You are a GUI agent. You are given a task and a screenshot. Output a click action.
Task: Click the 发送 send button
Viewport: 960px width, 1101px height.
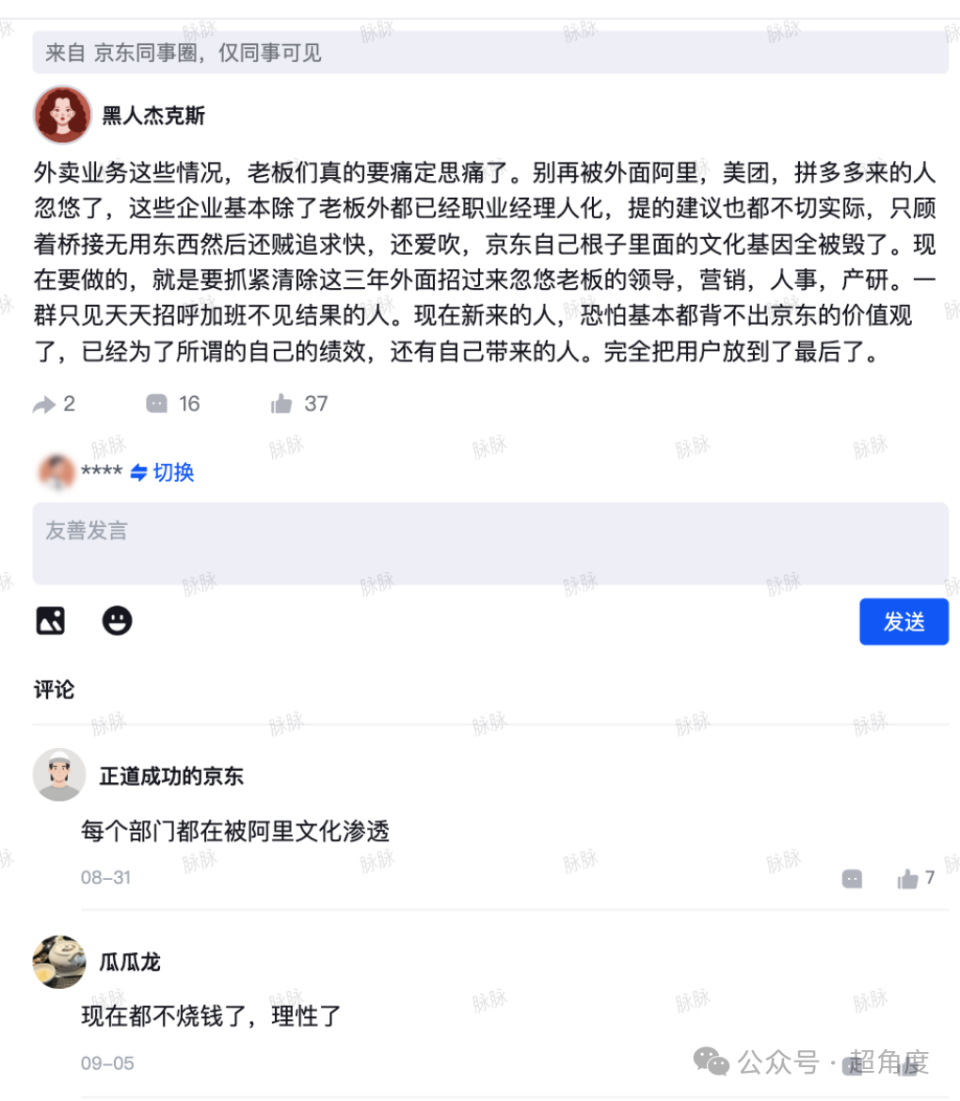903,621
